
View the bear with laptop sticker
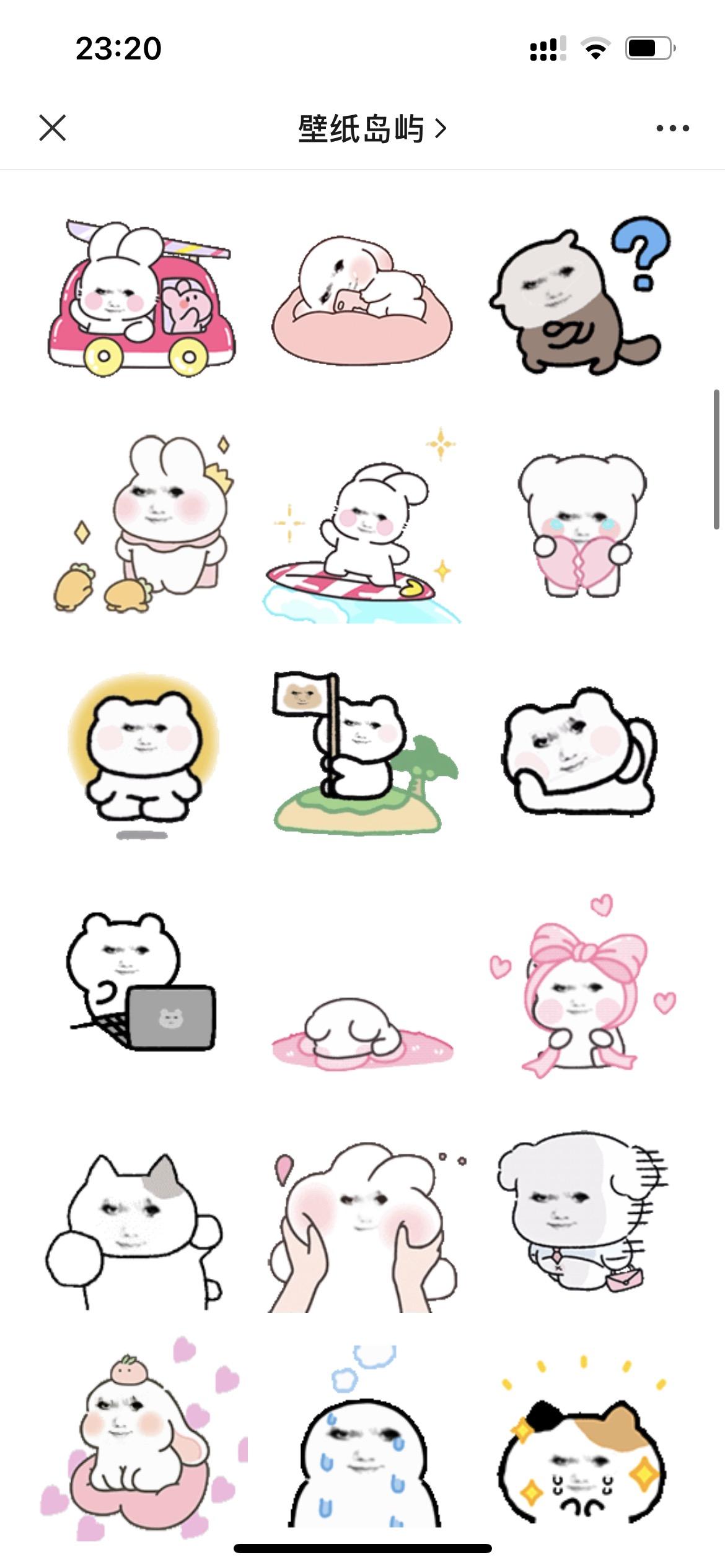(143, 982)
